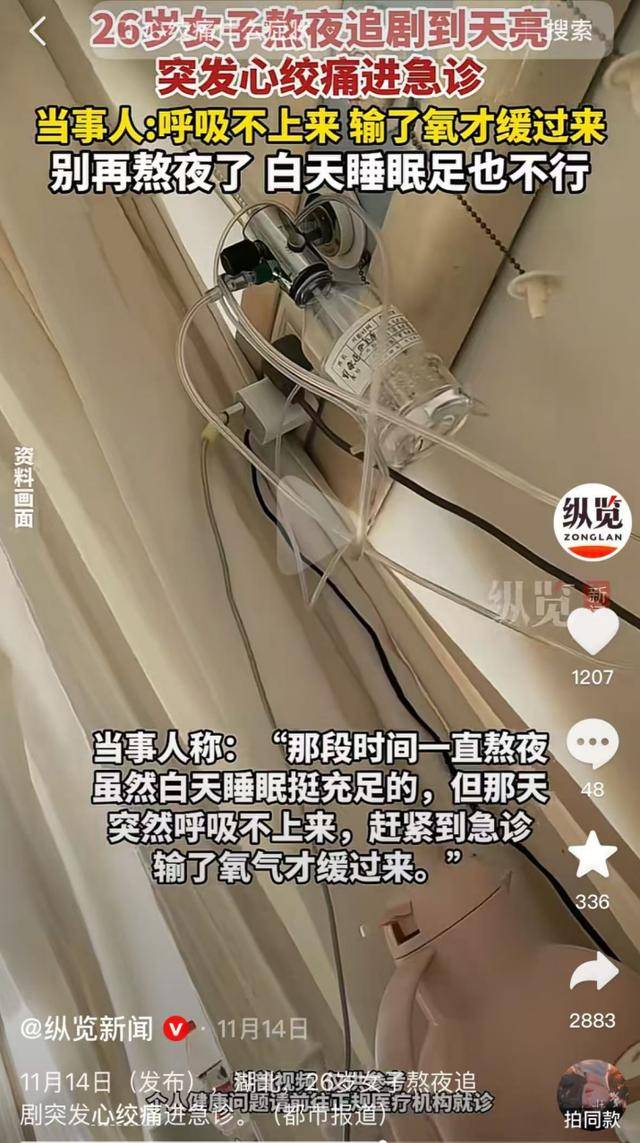Open the comments with 48 replies
640x1143 pixels.
coord(592,745)
